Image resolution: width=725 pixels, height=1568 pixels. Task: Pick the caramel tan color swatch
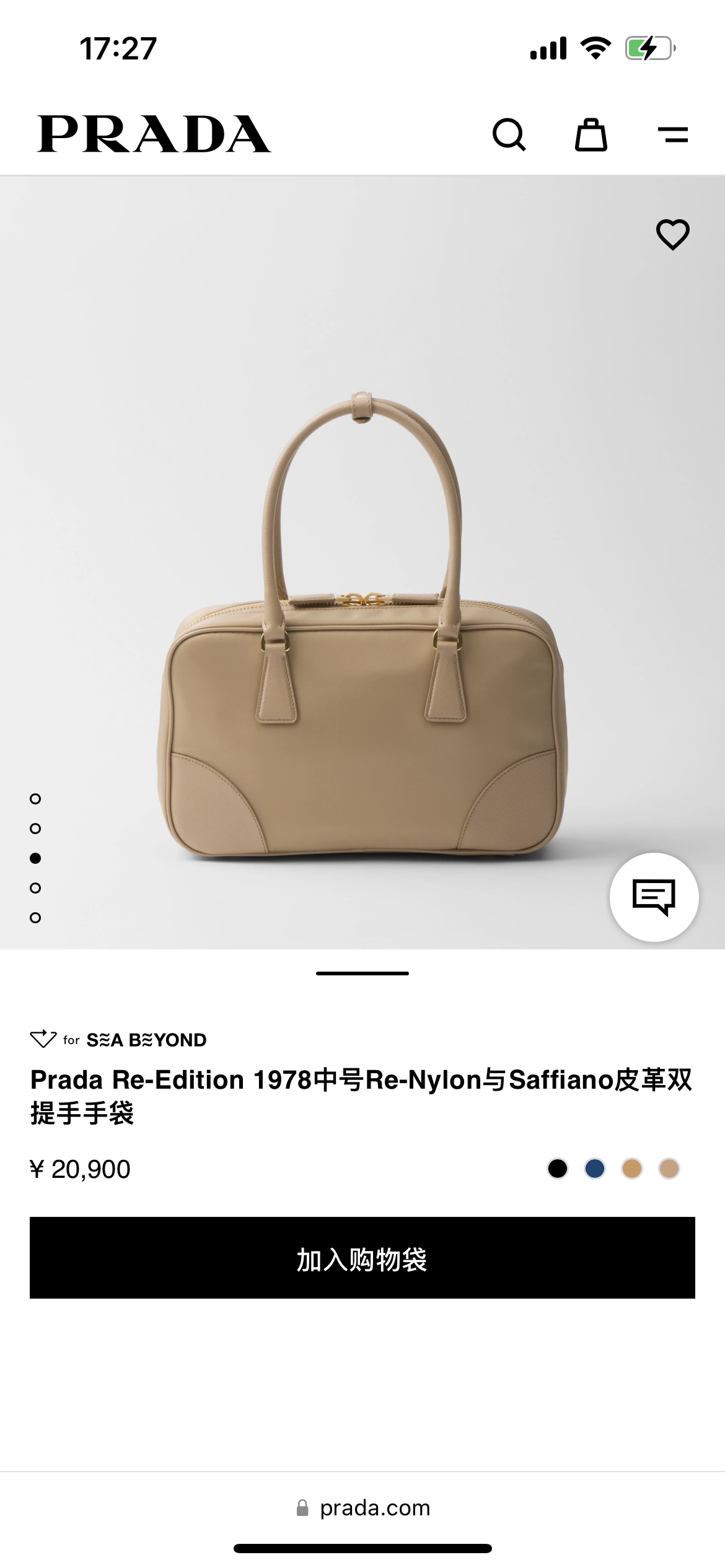point(632,1169)
